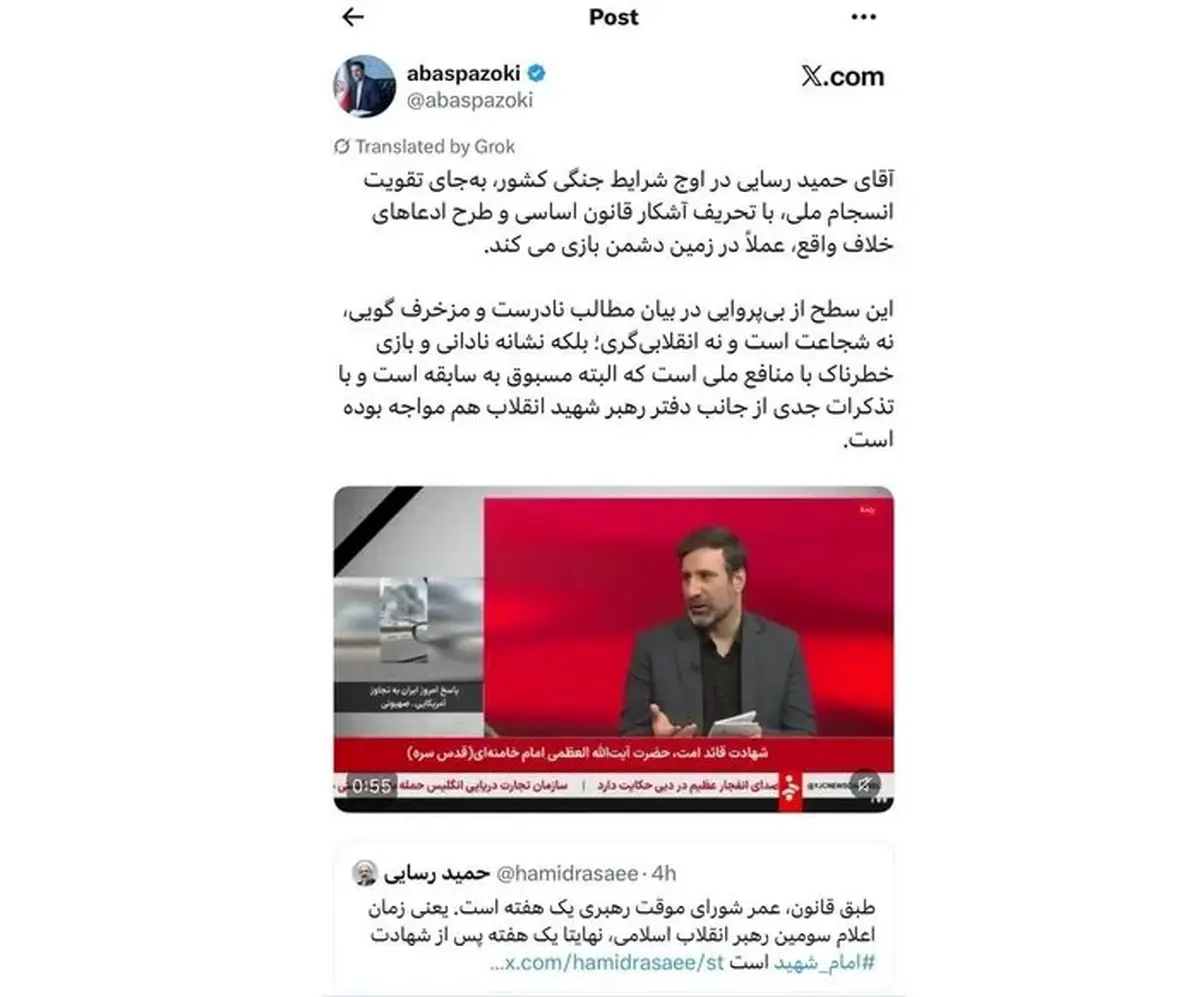Unmute the video sound

[x=865, y=784]
